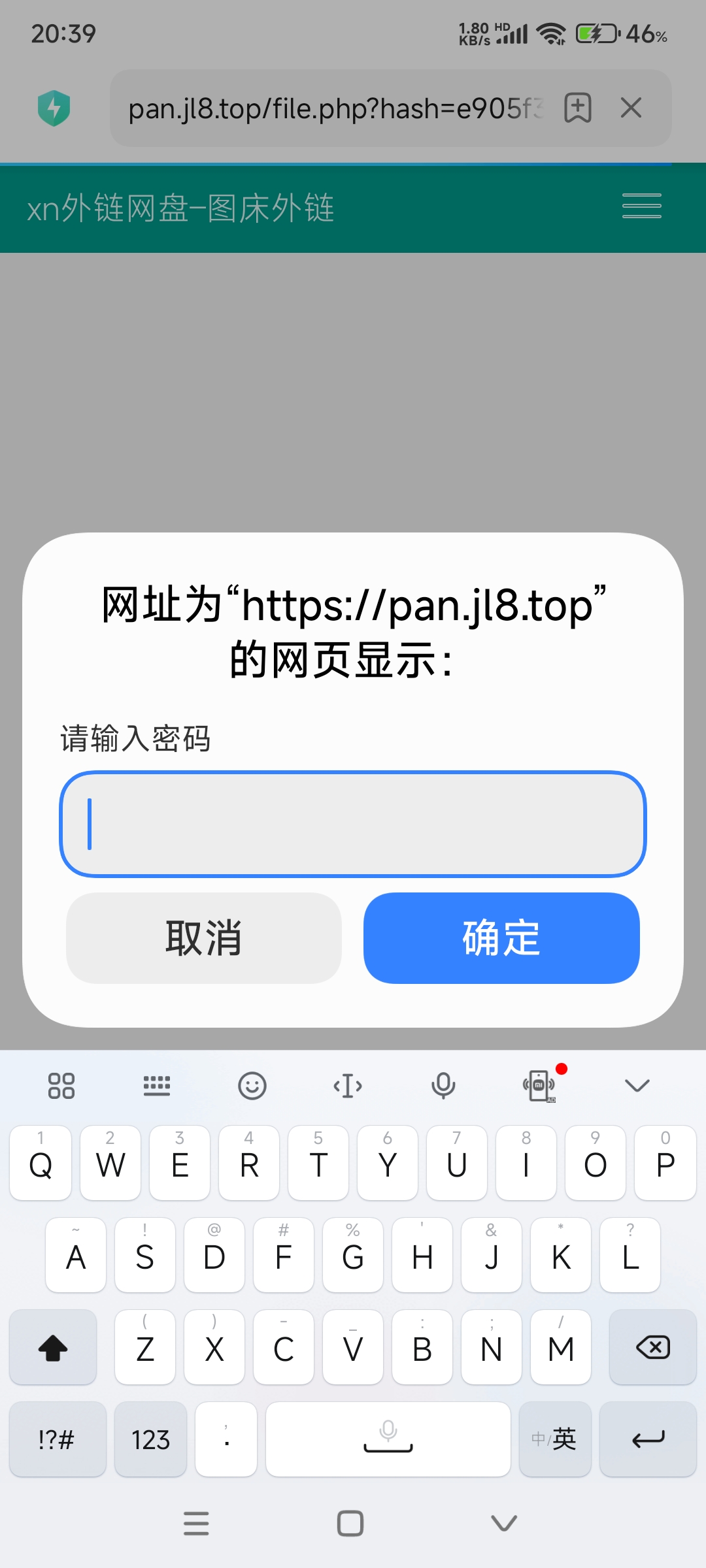
Task: Open keyboard layout switcher icon
Action: [x=157, y=1086]
